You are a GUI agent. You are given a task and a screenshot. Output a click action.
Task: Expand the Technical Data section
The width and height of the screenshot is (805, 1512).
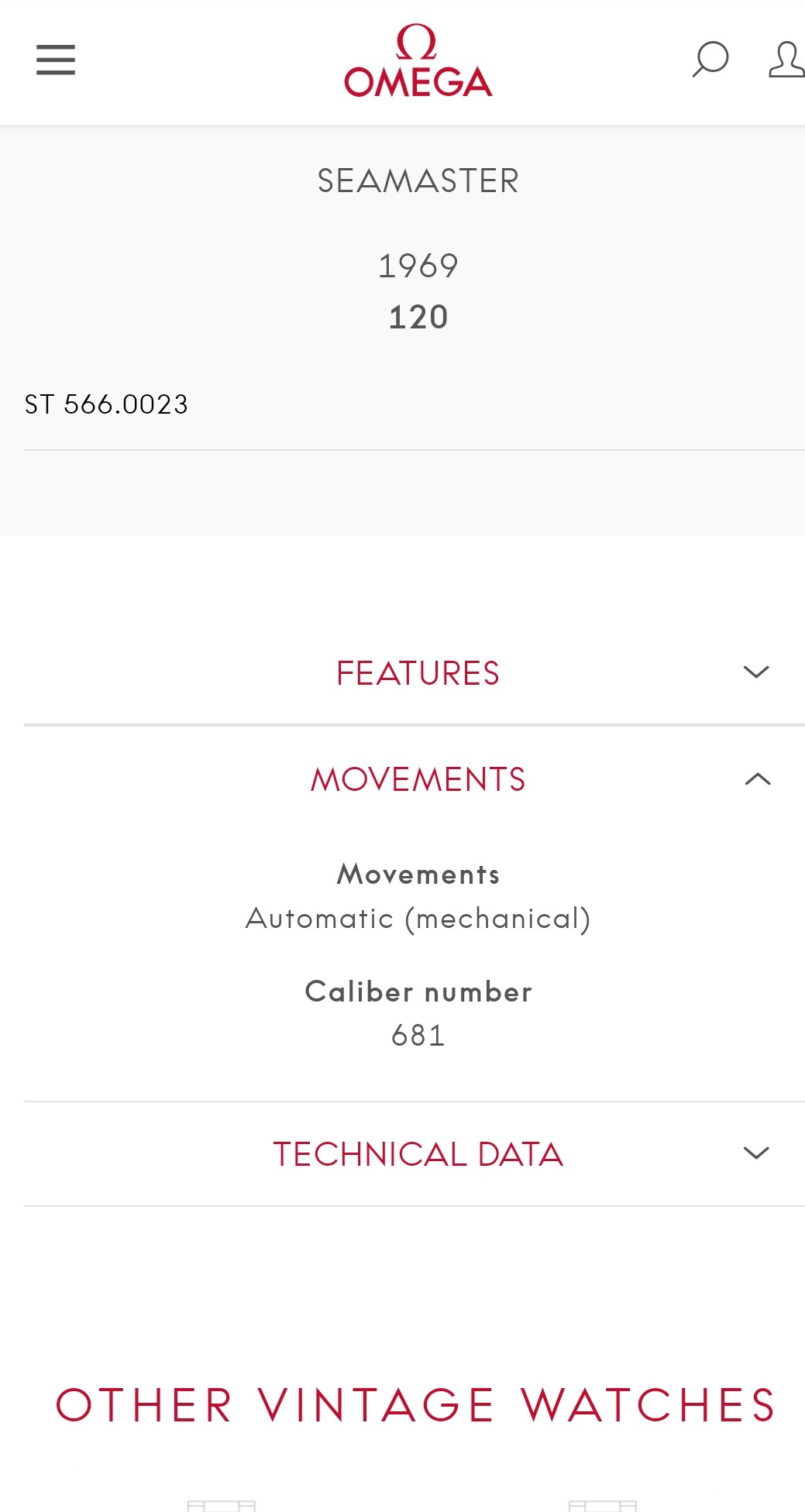[x=417, y=1154]
